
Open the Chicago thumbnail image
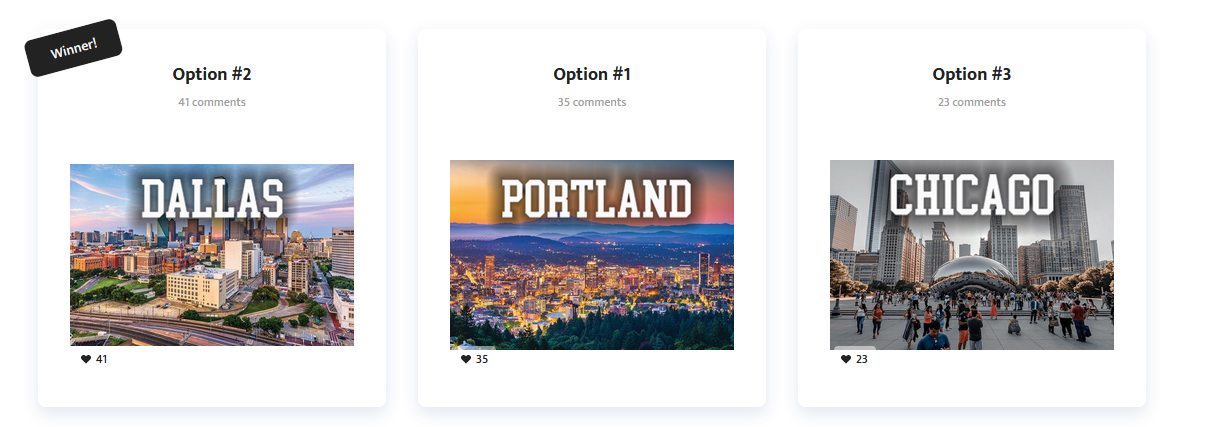(971, 255)
